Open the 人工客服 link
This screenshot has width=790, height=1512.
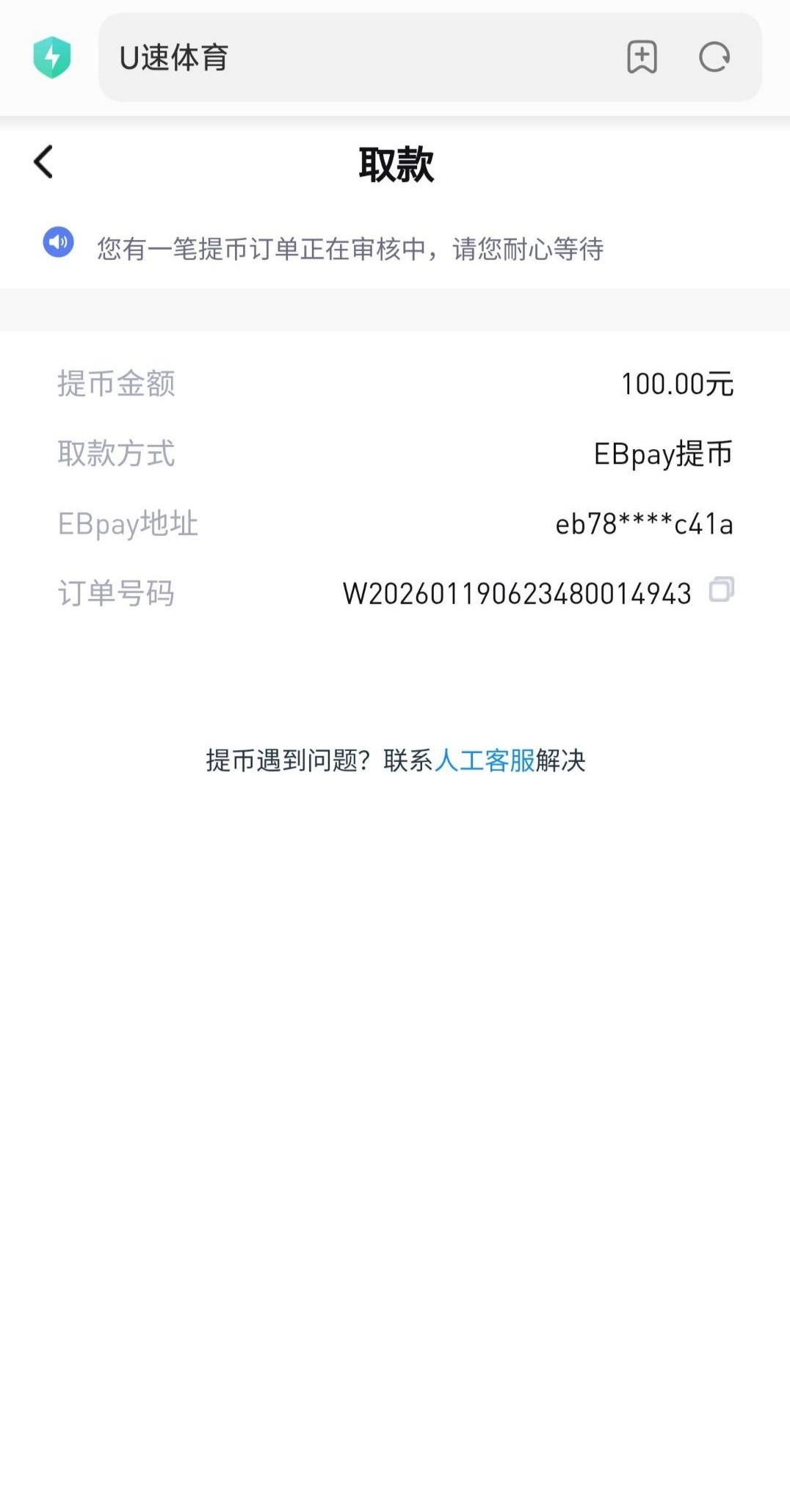click(484, 760)
